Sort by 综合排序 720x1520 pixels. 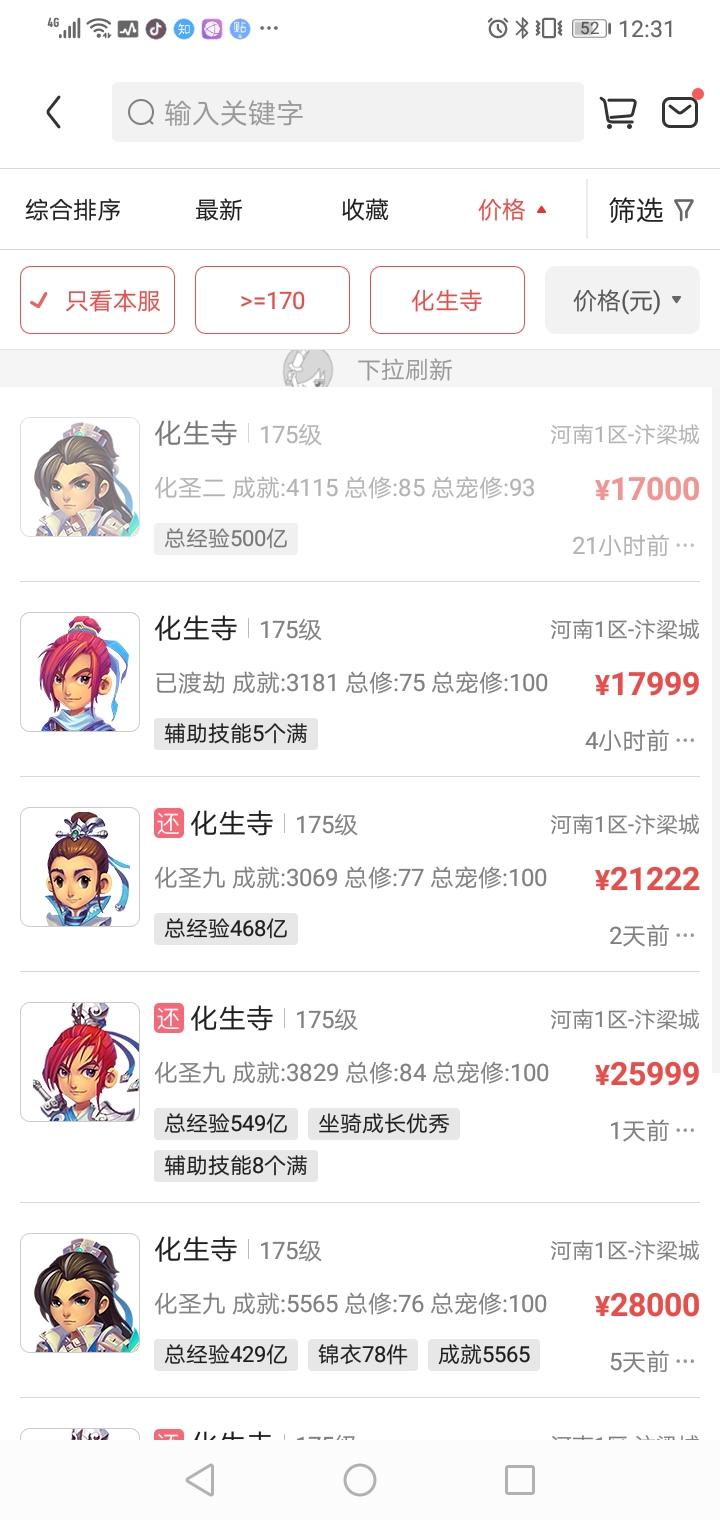(x=73, y=210)
